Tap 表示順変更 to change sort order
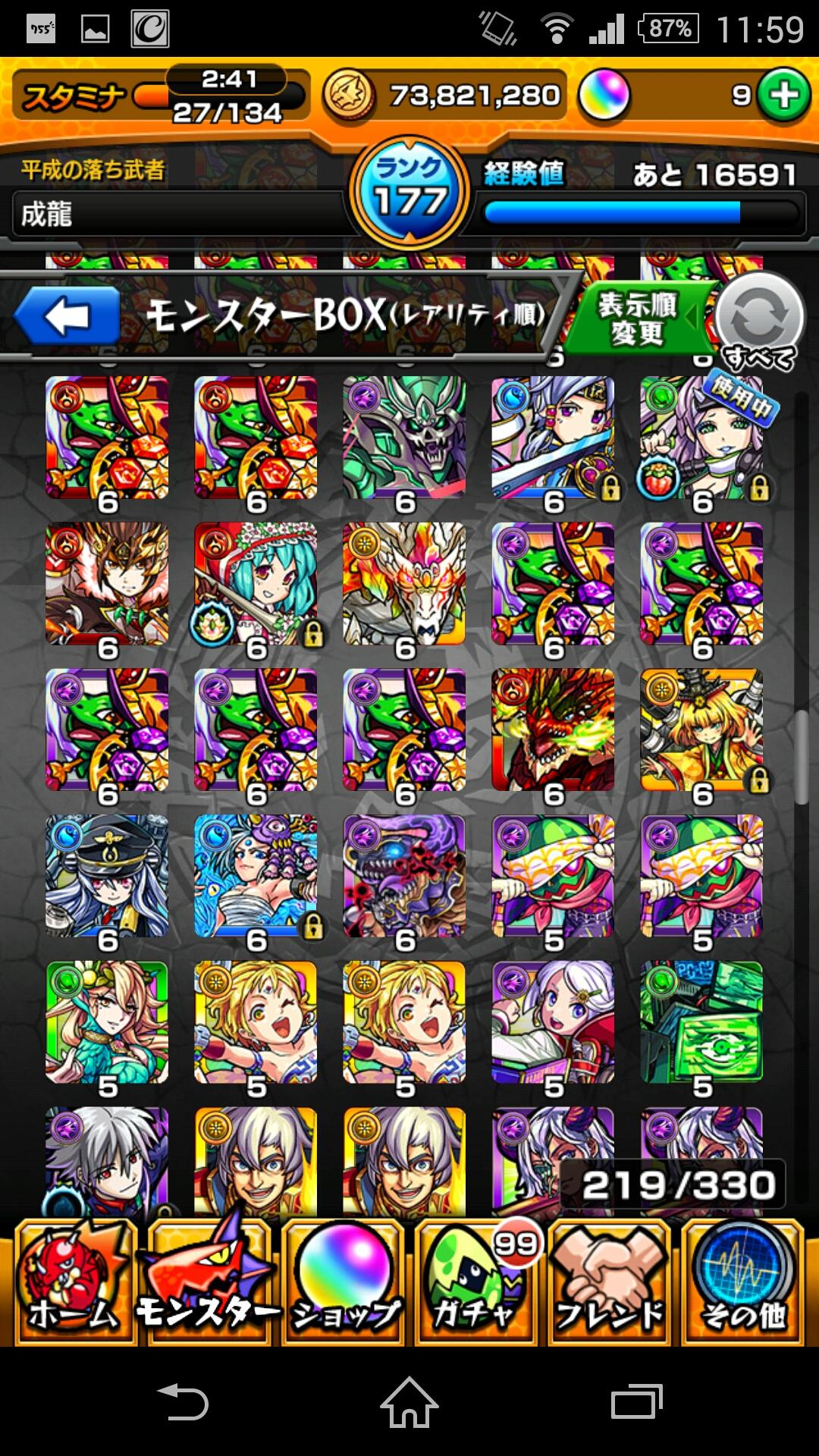This screenshot has width=819, height=1456. coord(637,318)
